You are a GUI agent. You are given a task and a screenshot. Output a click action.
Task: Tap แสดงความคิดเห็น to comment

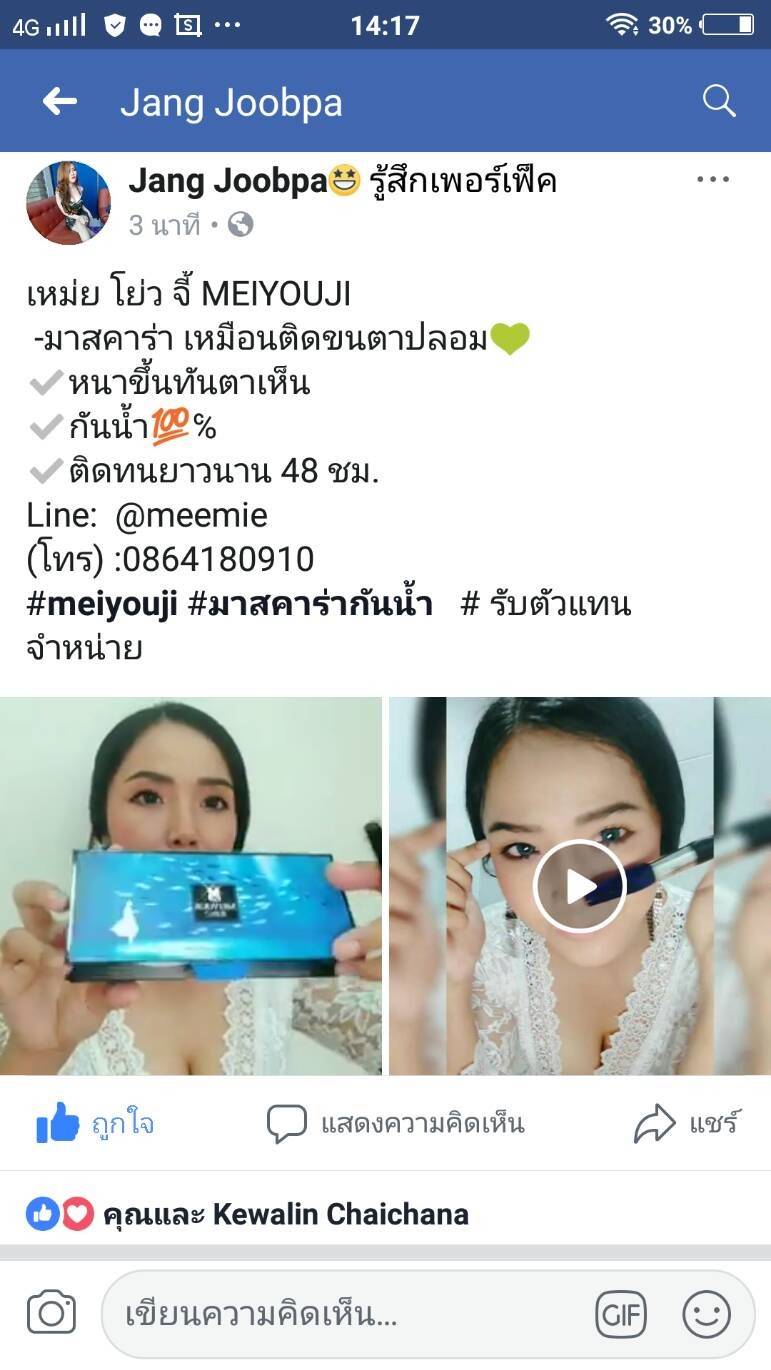pos(395,1124)
